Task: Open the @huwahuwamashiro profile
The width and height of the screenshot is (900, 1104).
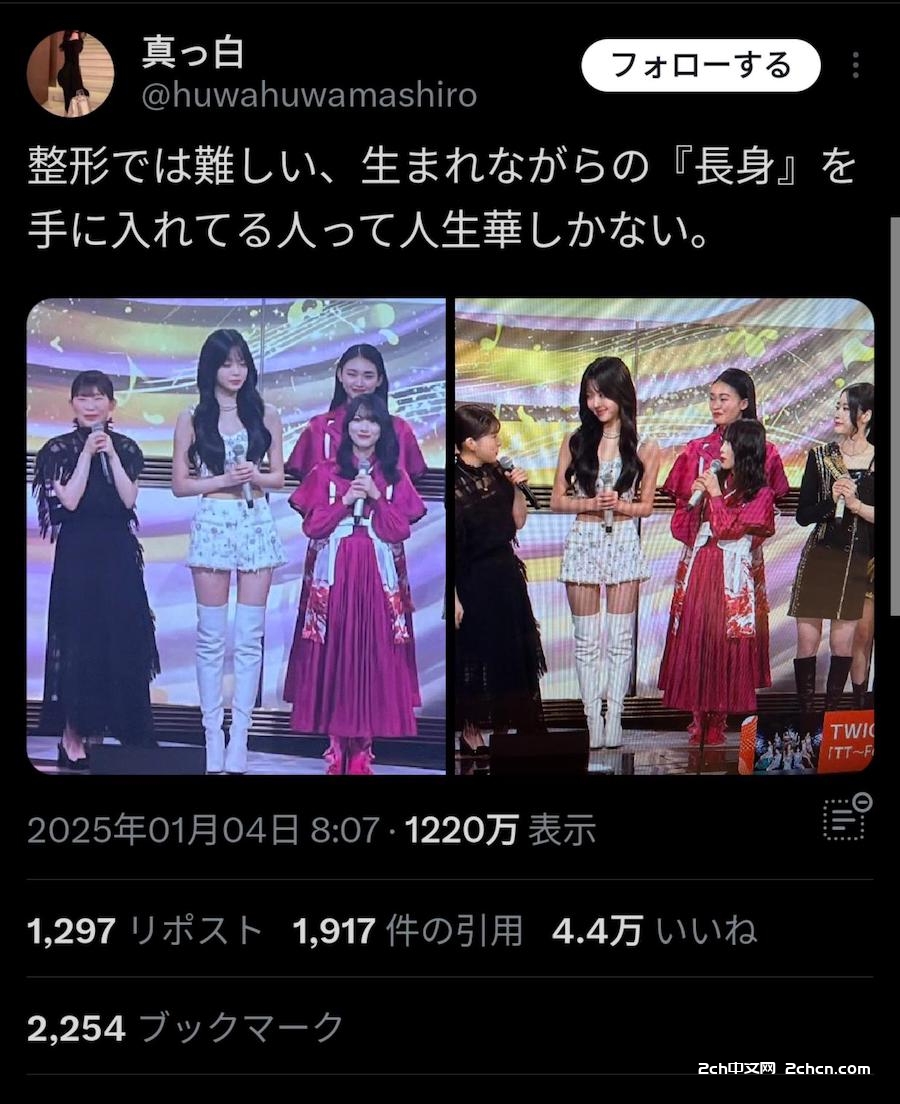Action: [x=309, y=95]
